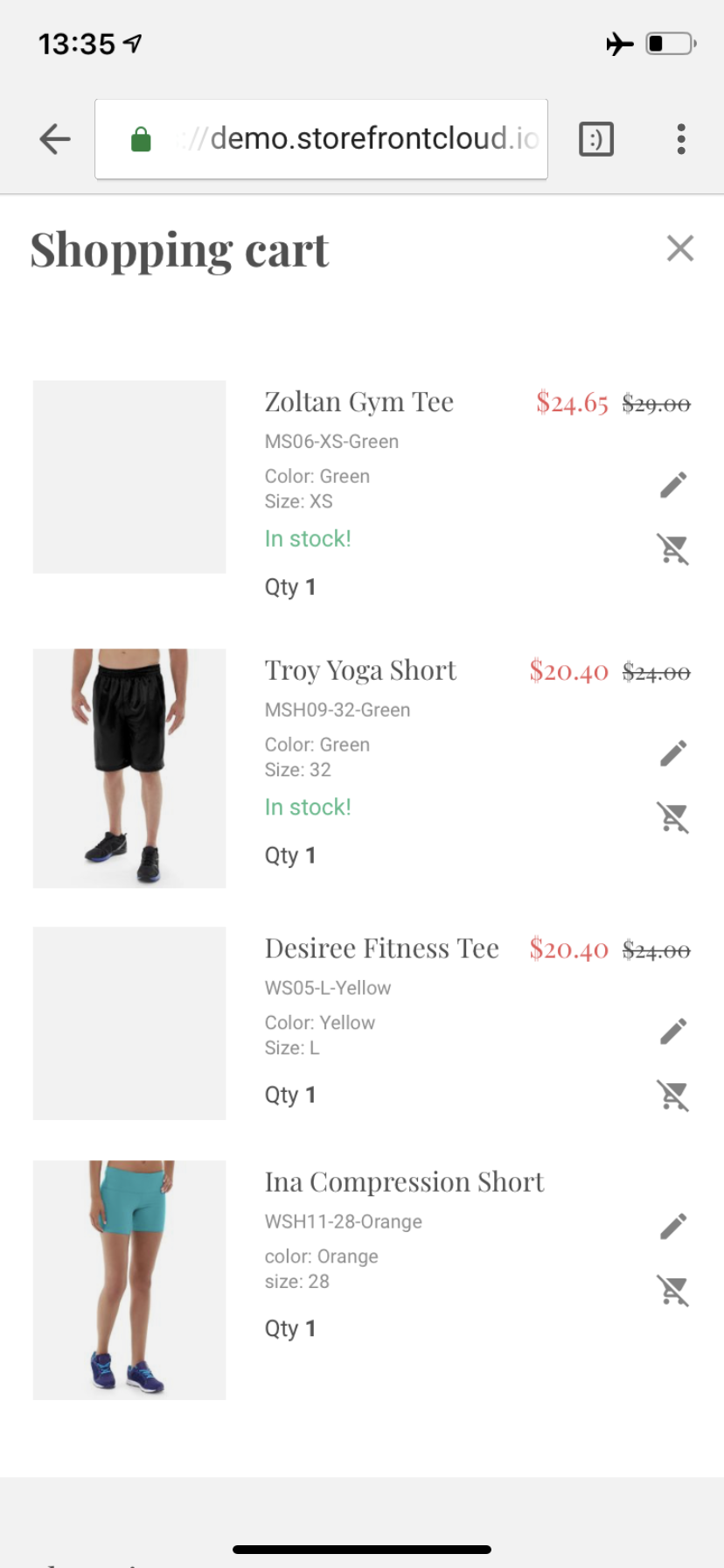Viewport: 724px width, 1568px height.
Task: Open the Ina Compression Short product page
Action: 405,1181
